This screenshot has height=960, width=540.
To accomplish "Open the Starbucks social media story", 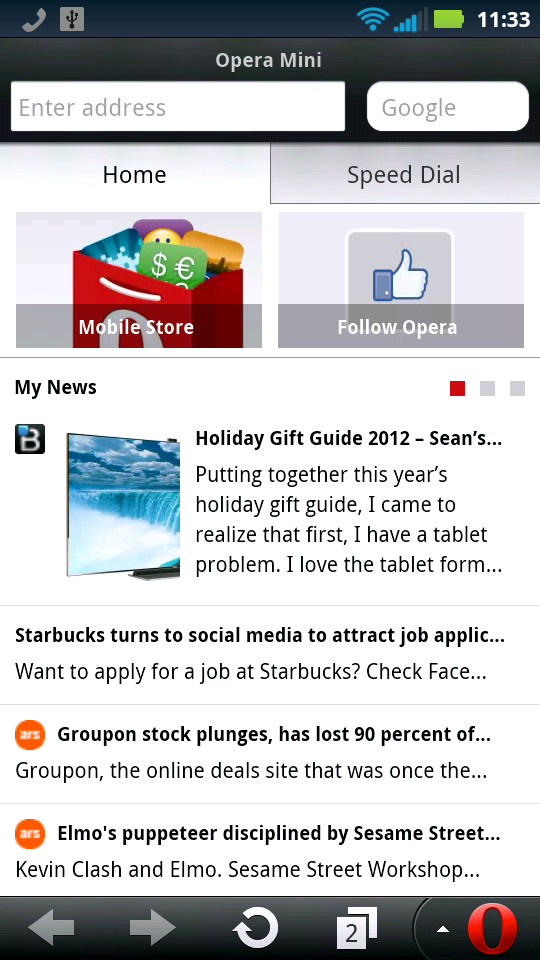I will pyautogui.click(x=270, y=654).
